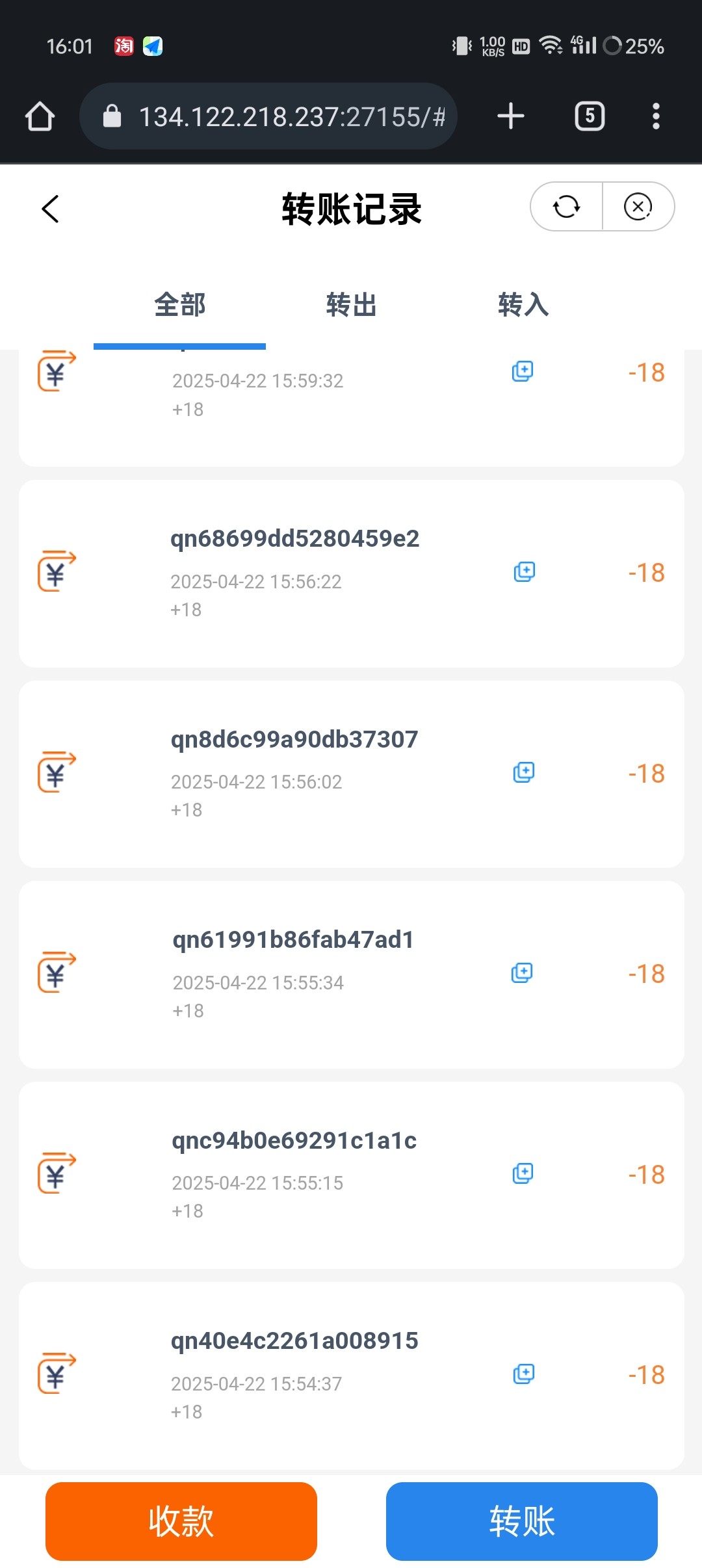This screenshot has width=702, height=1568.
Task: Refresh the transfer records page
Action: pos(566,207)
